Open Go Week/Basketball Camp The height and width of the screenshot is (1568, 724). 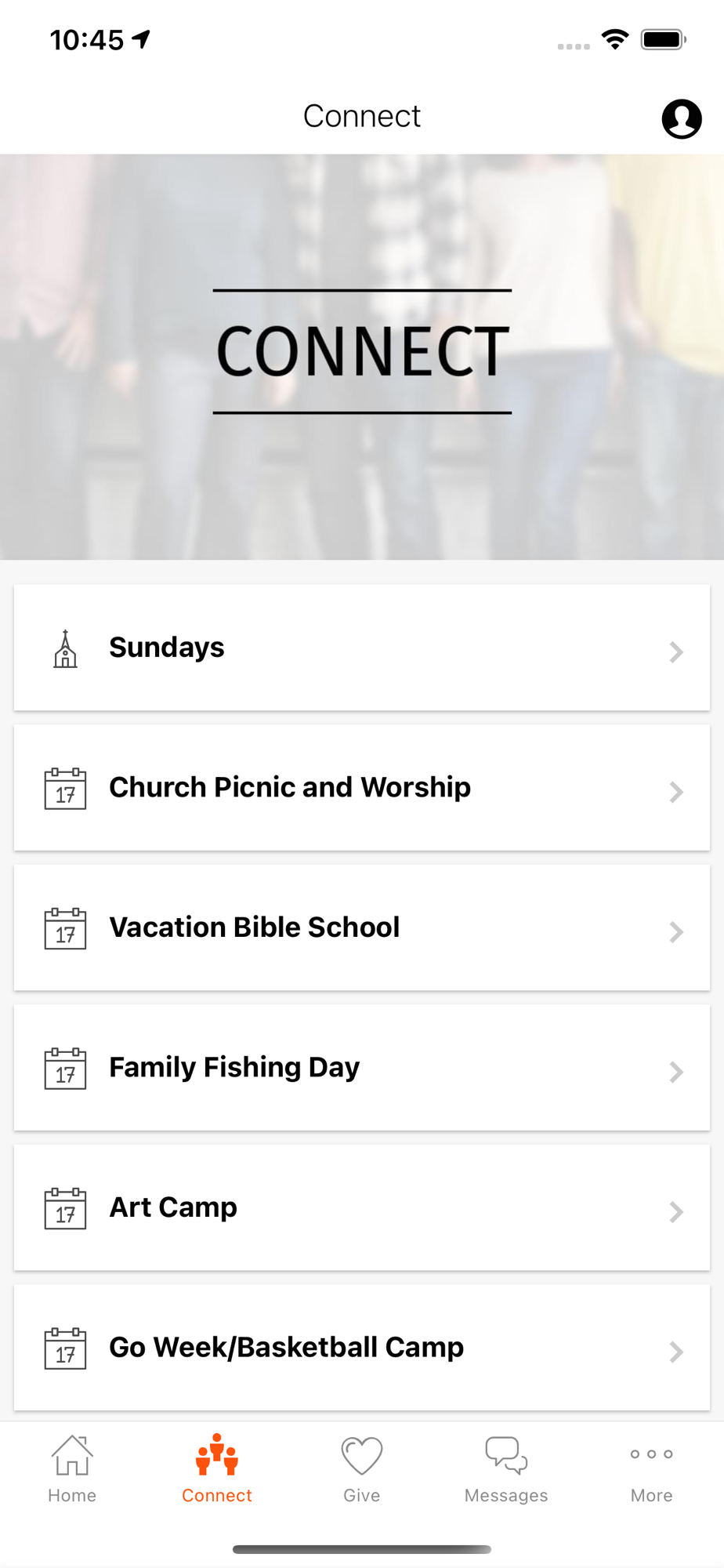coord(362,1348)
